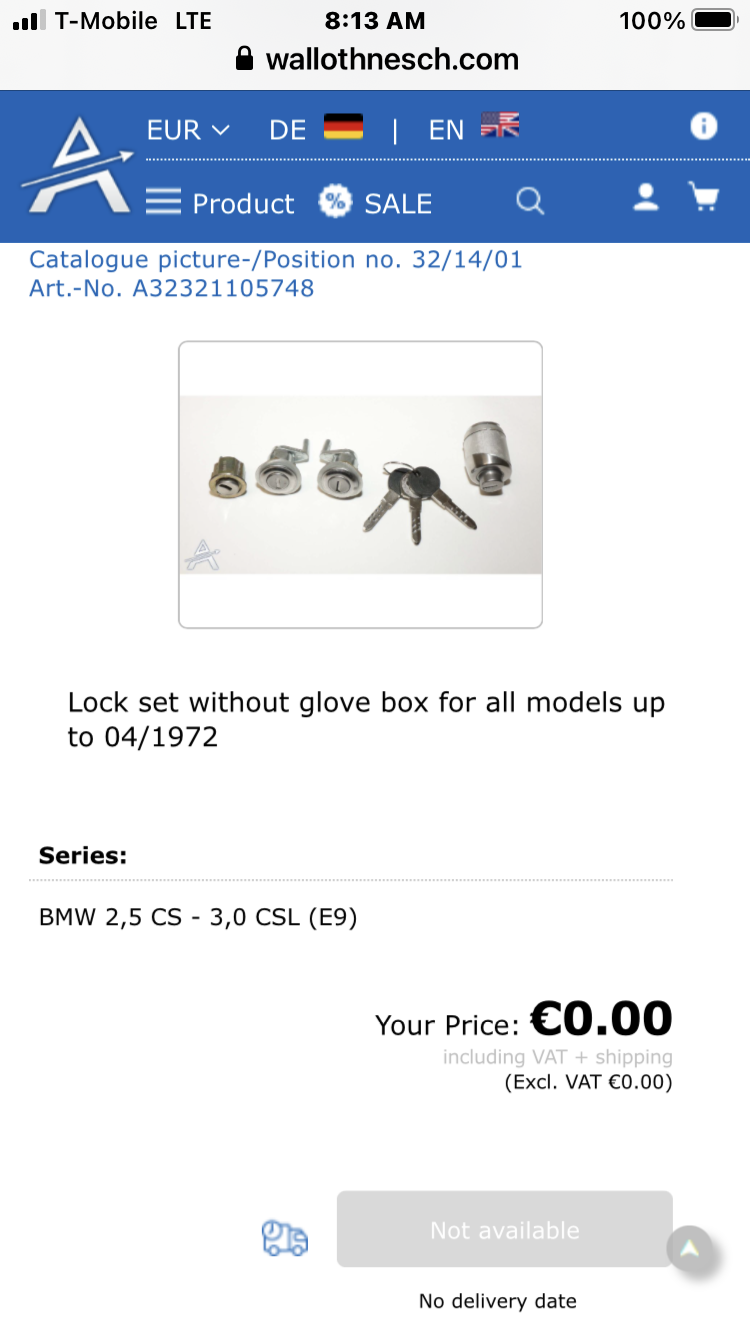Tap the delivery truck icon

pyautogui.click(x=285, y=1238)
